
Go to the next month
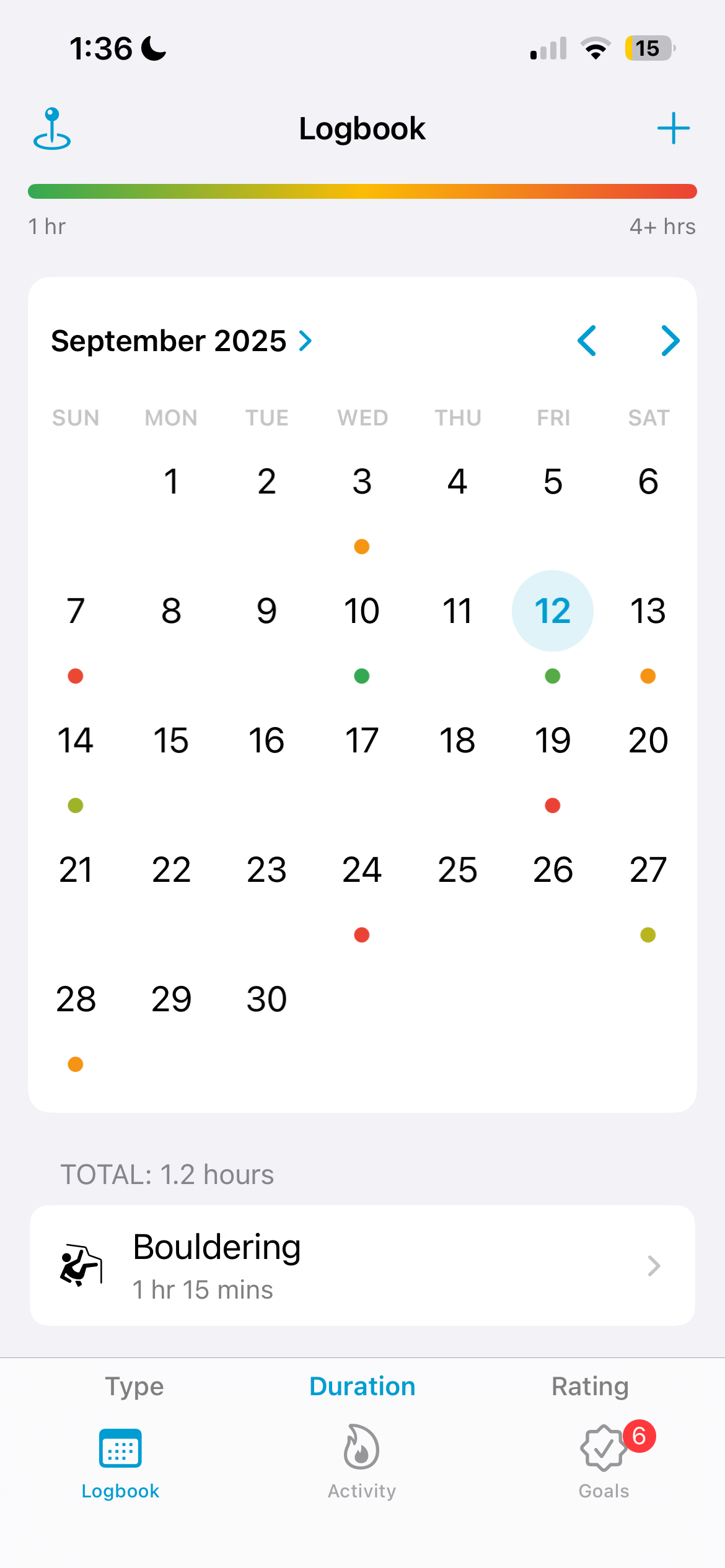pyautogui.click(x=670, y=341)
